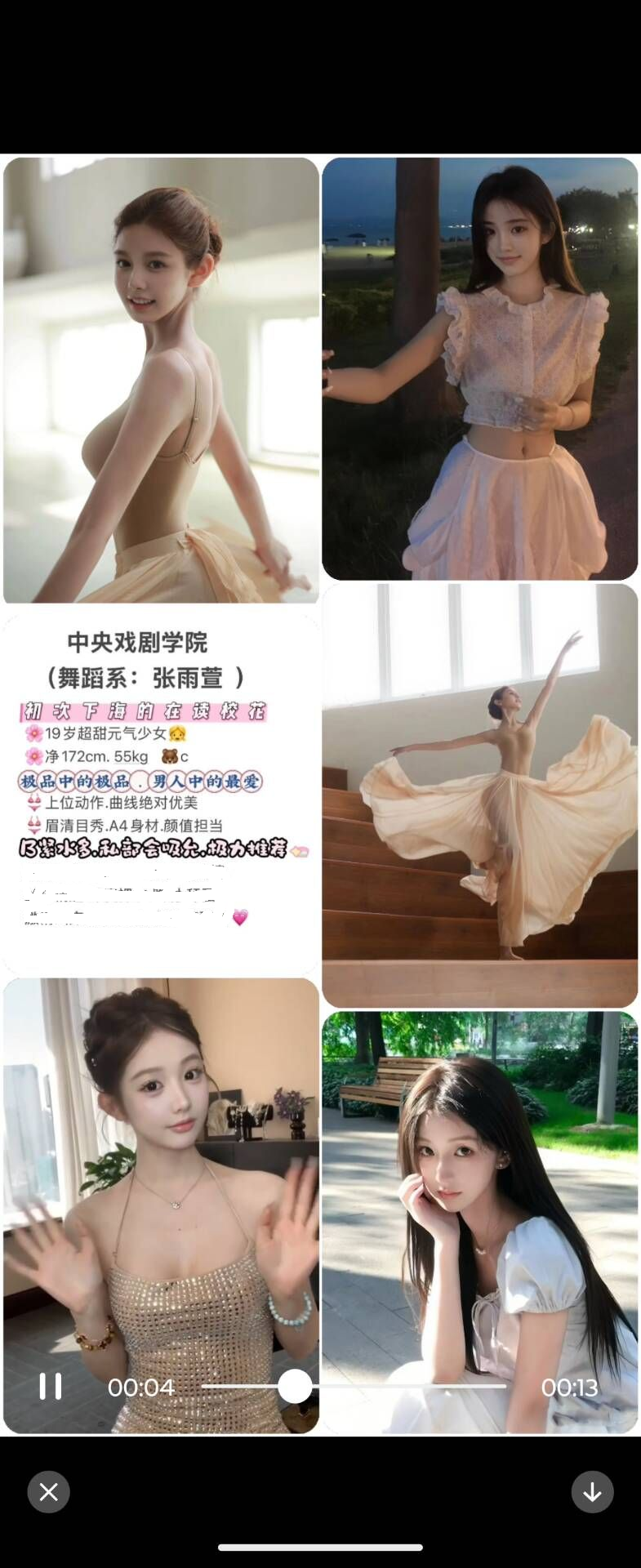Pause the playing video

coord(50,1386)
